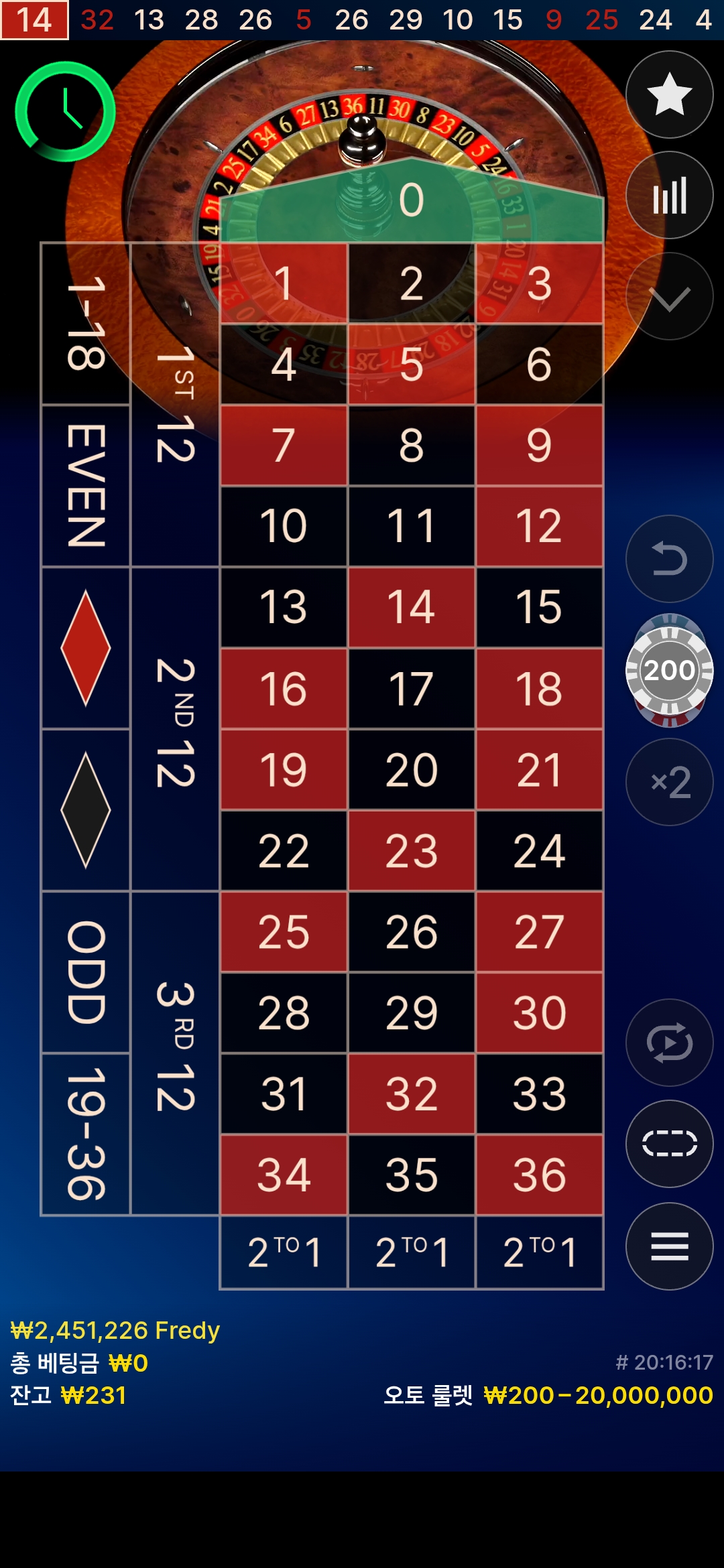
Task: Bet on the 19-36 range
Action: (86, 1134)
